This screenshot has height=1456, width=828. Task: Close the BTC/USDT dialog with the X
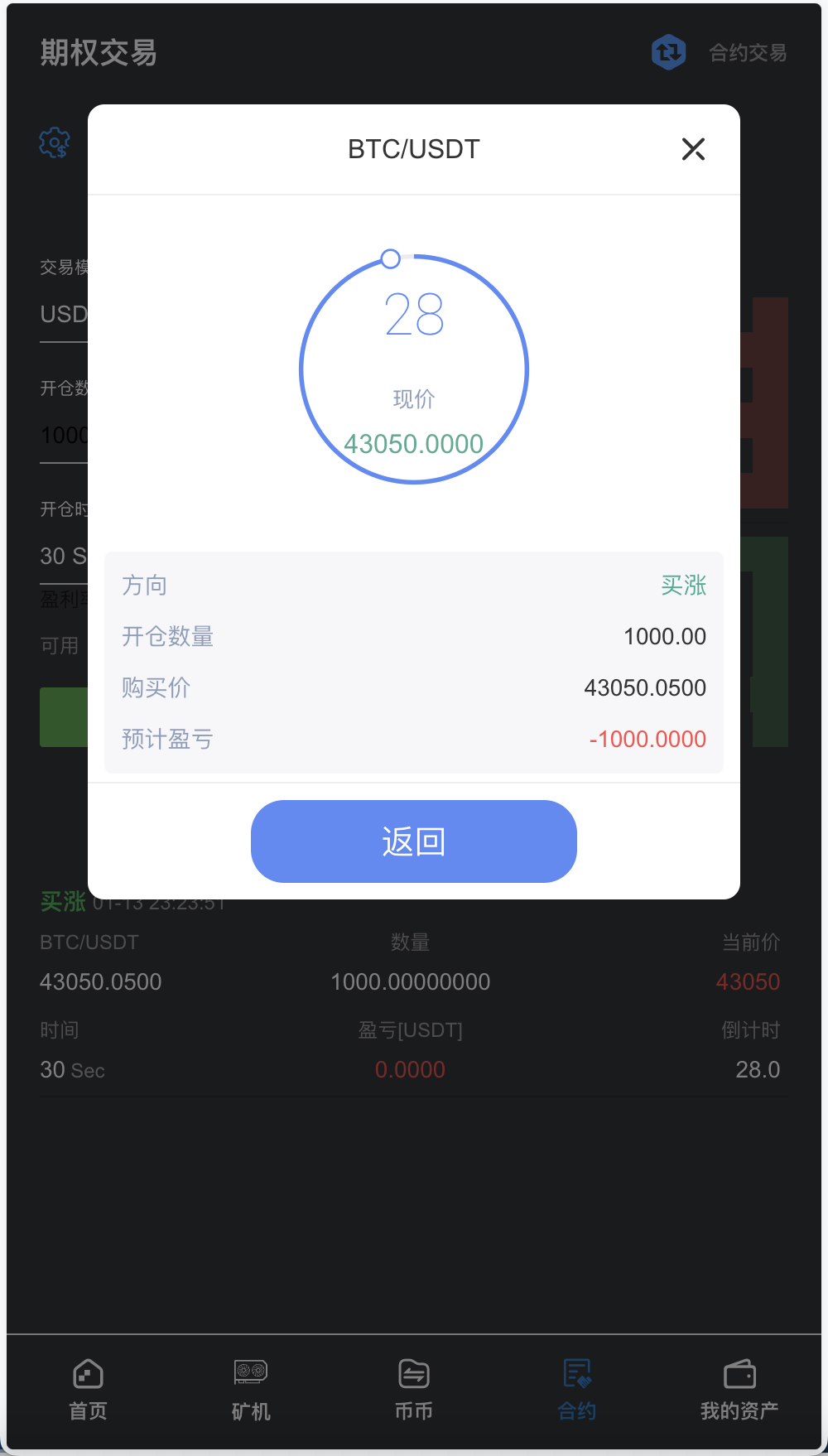point(693,149)
